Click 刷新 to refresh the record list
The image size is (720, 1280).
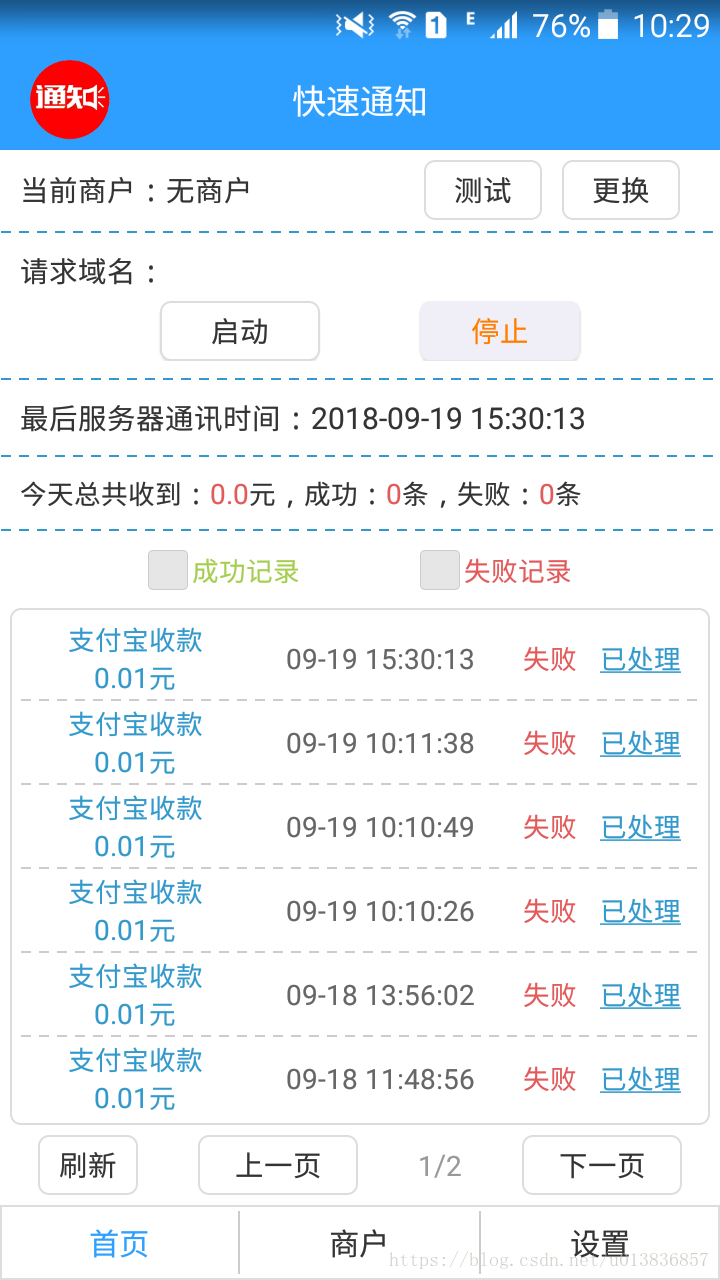click(87, 1165)
